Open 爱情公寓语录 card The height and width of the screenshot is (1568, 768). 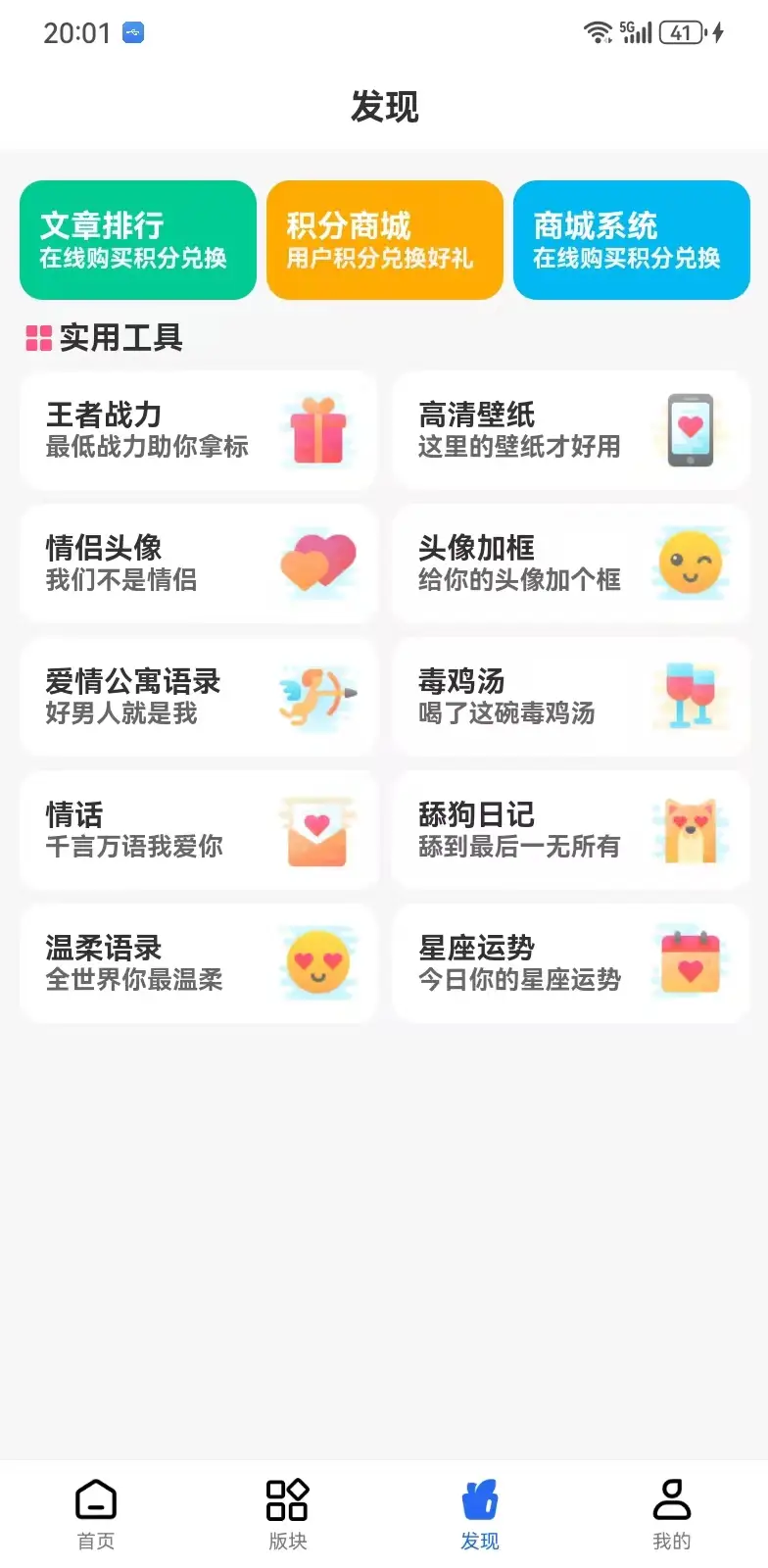[x=199, y=697]
